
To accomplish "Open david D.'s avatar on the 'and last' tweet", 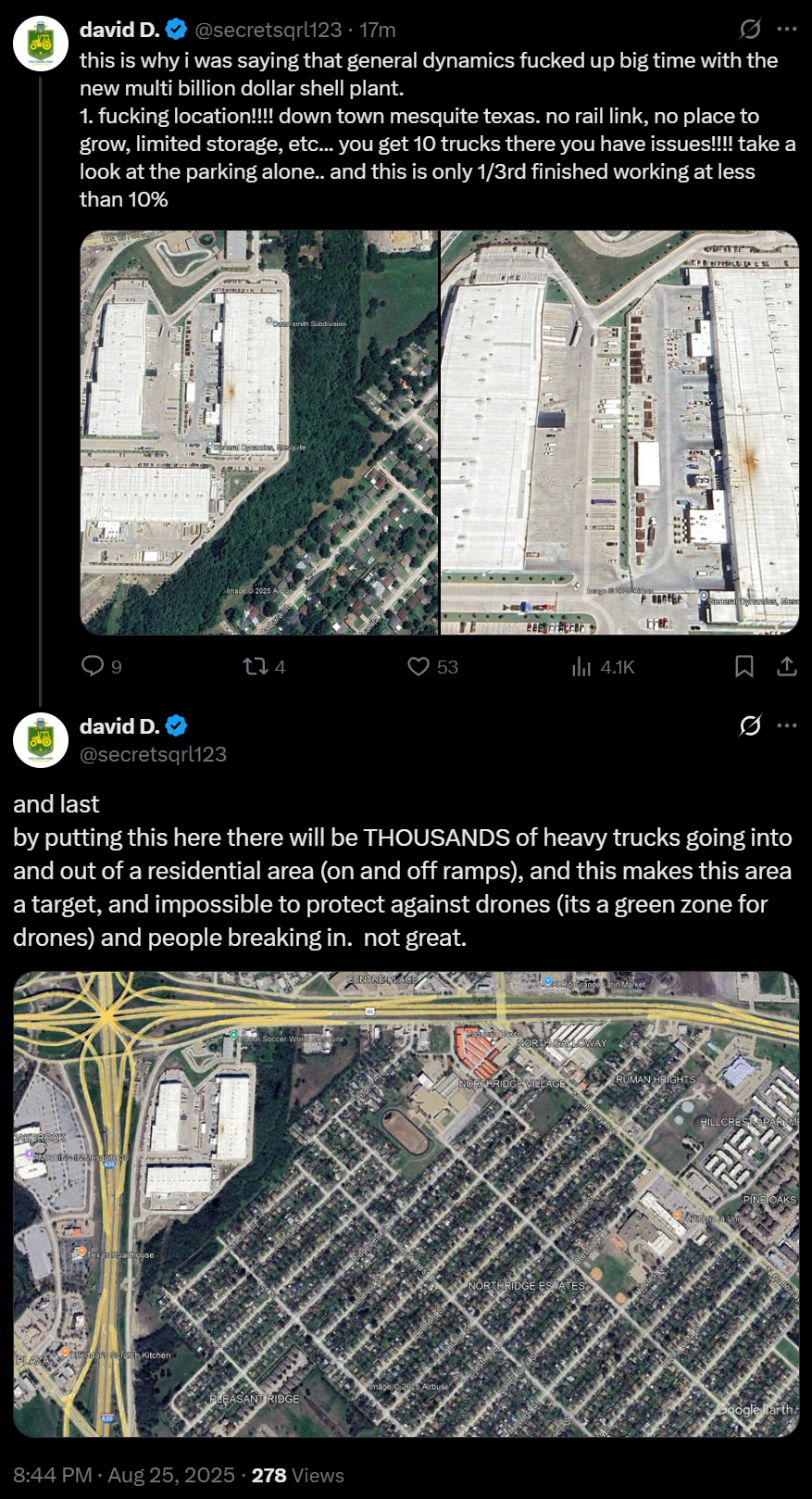I will (x=40, y=739).
